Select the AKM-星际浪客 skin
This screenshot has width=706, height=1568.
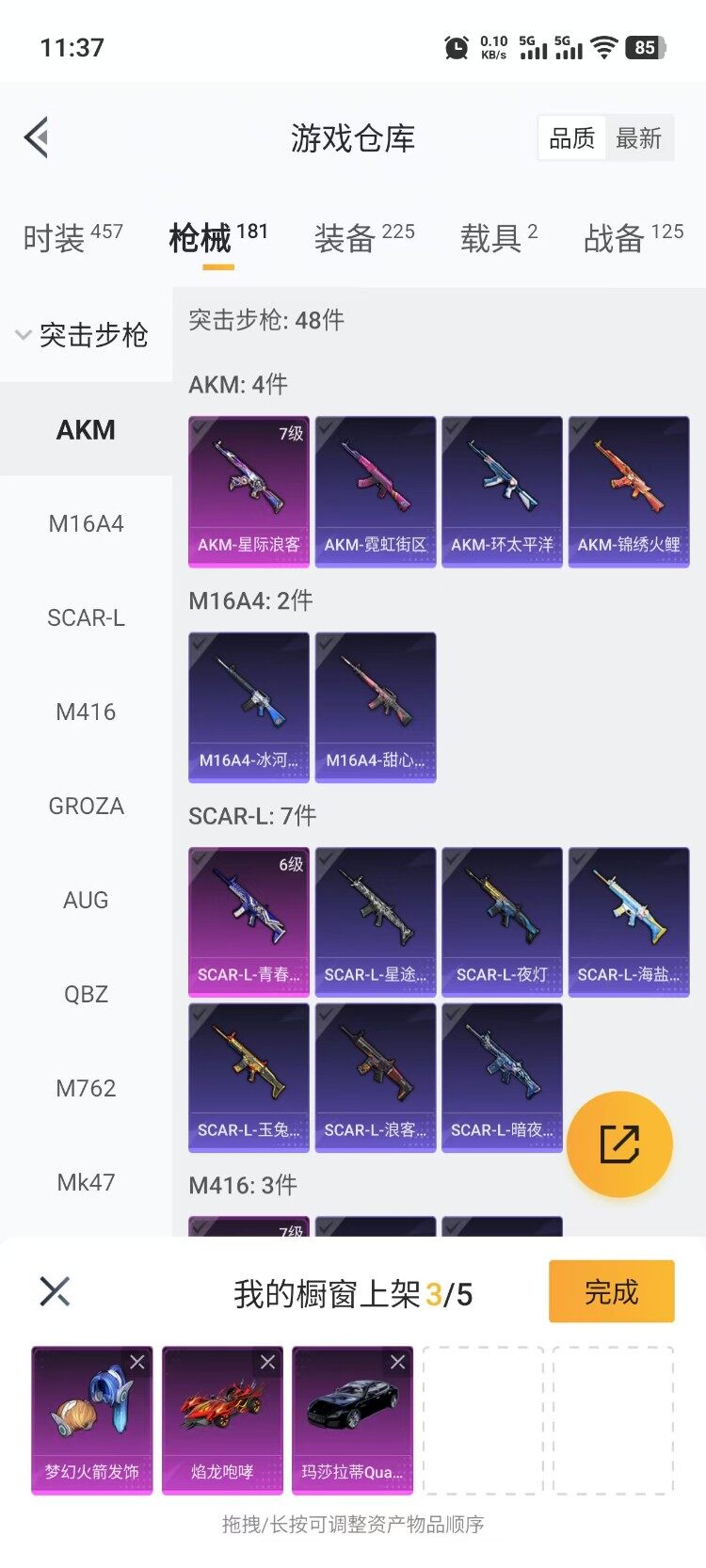[x=249, y=490]
